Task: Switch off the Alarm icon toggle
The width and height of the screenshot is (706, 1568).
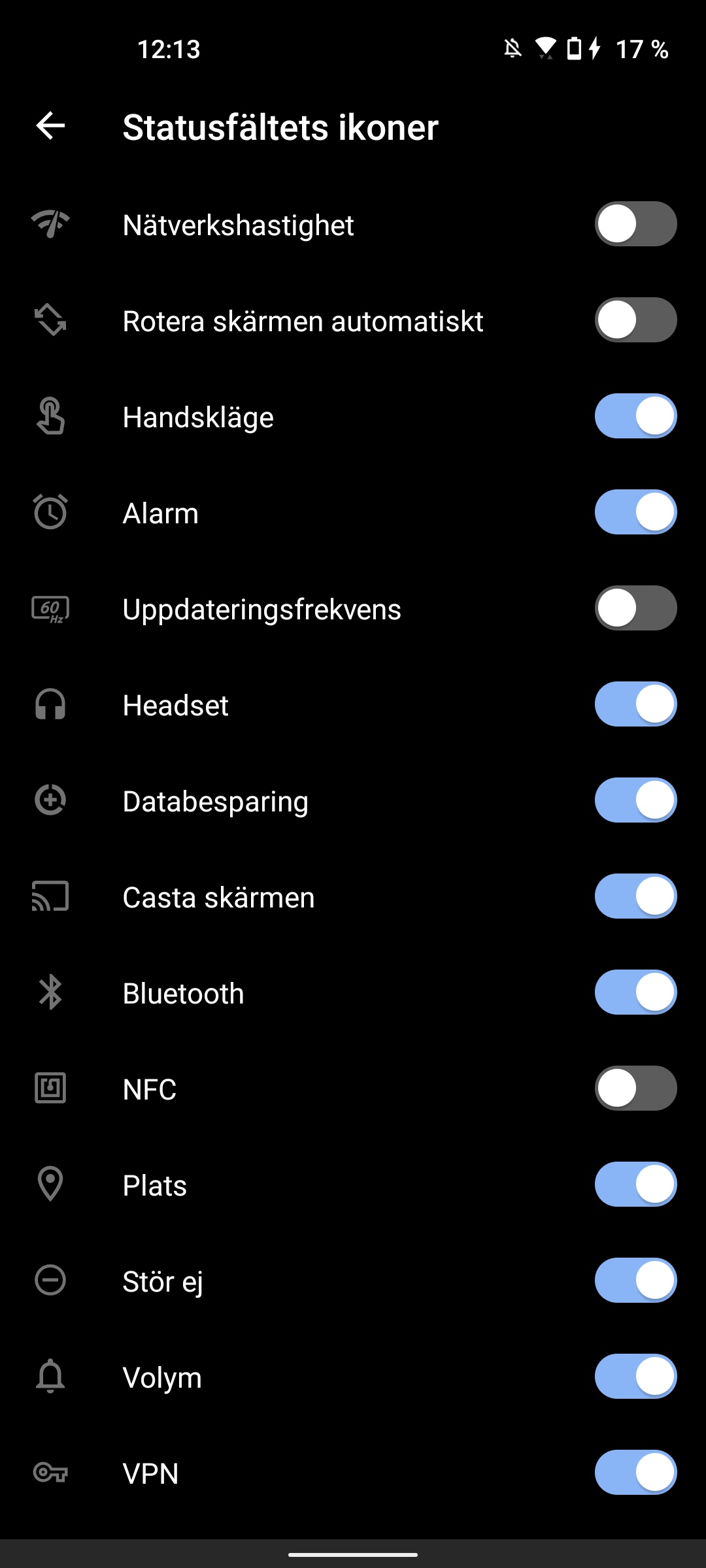Action: [635, 512]
